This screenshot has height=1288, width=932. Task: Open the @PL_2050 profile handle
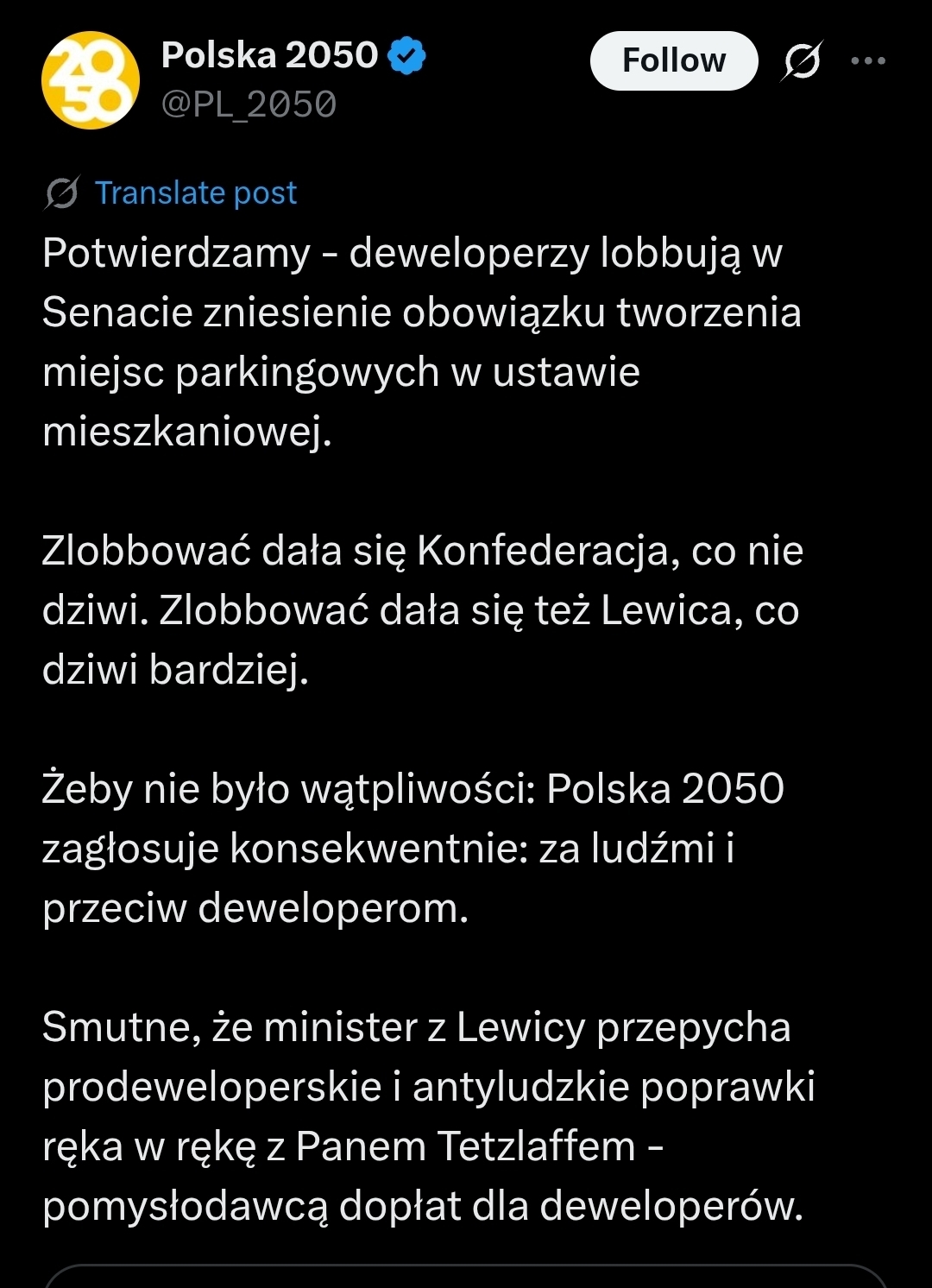click(x=249, y=105)
